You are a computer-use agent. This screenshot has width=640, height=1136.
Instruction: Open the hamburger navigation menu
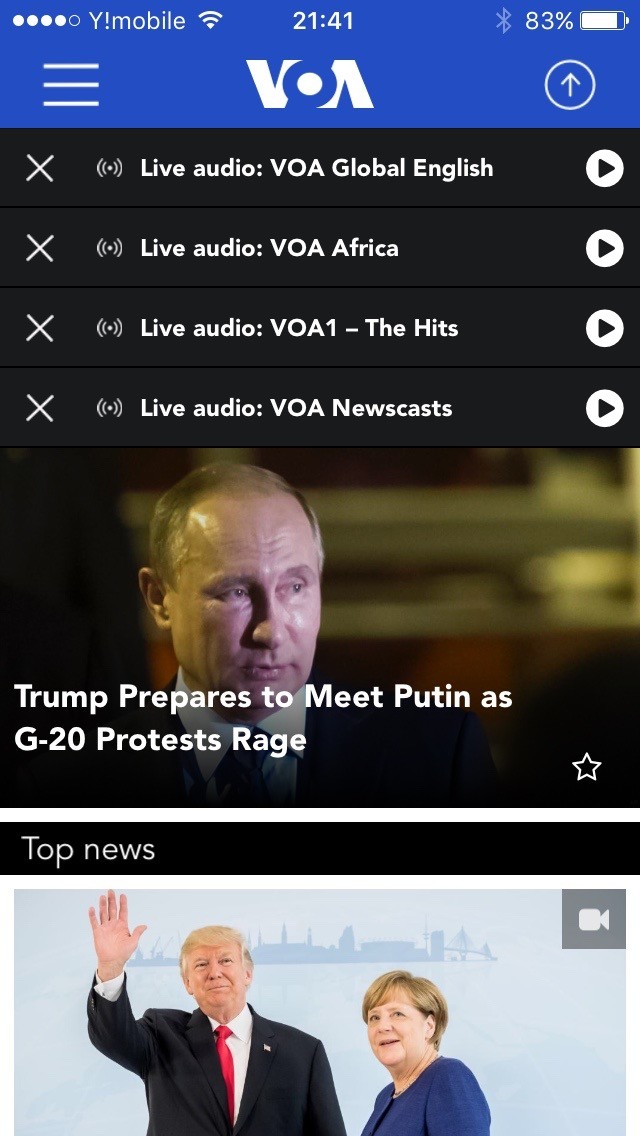coord(71,85)
